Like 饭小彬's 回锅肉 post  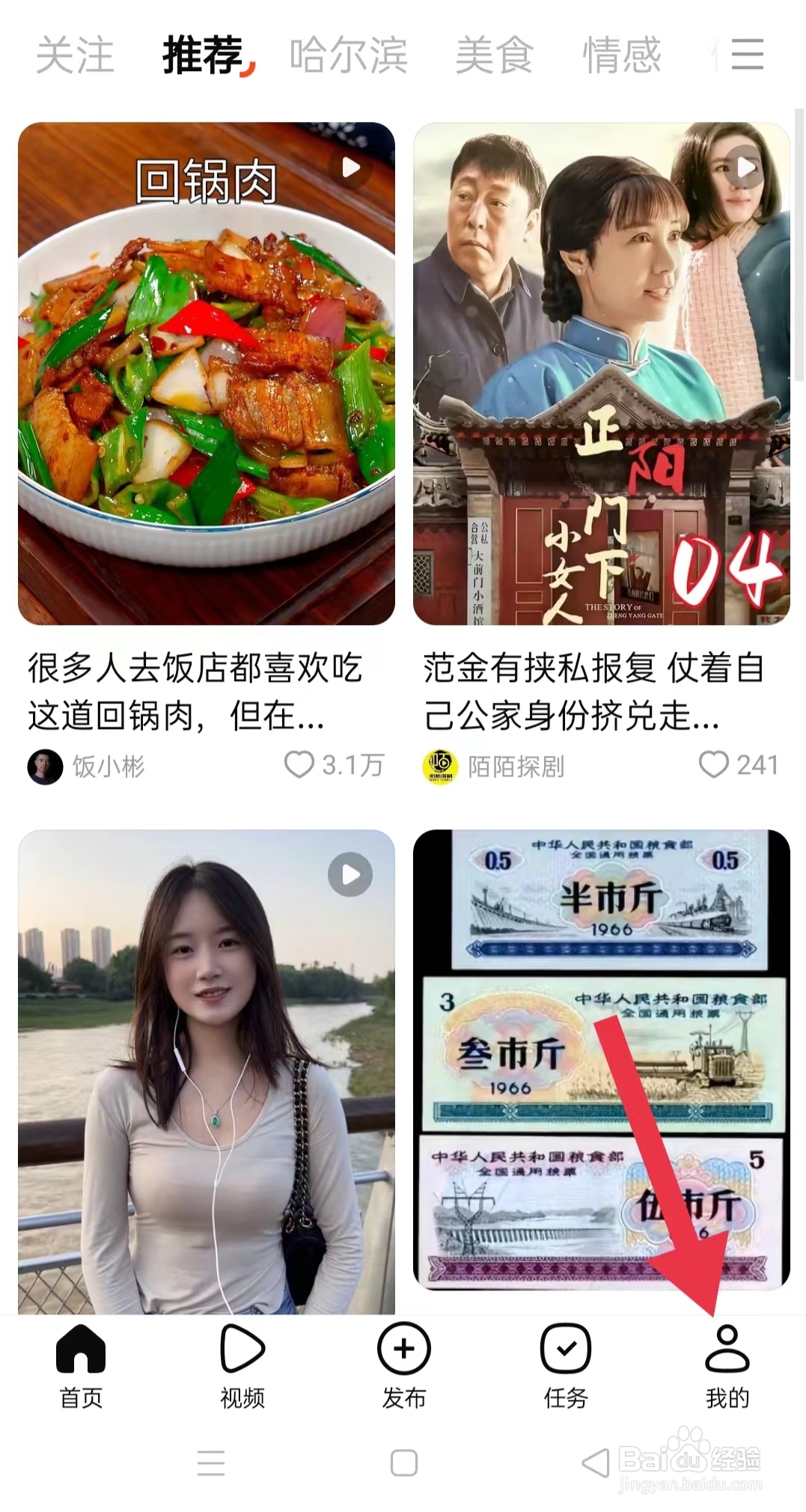pyautogui.click(x=299, y=765)
